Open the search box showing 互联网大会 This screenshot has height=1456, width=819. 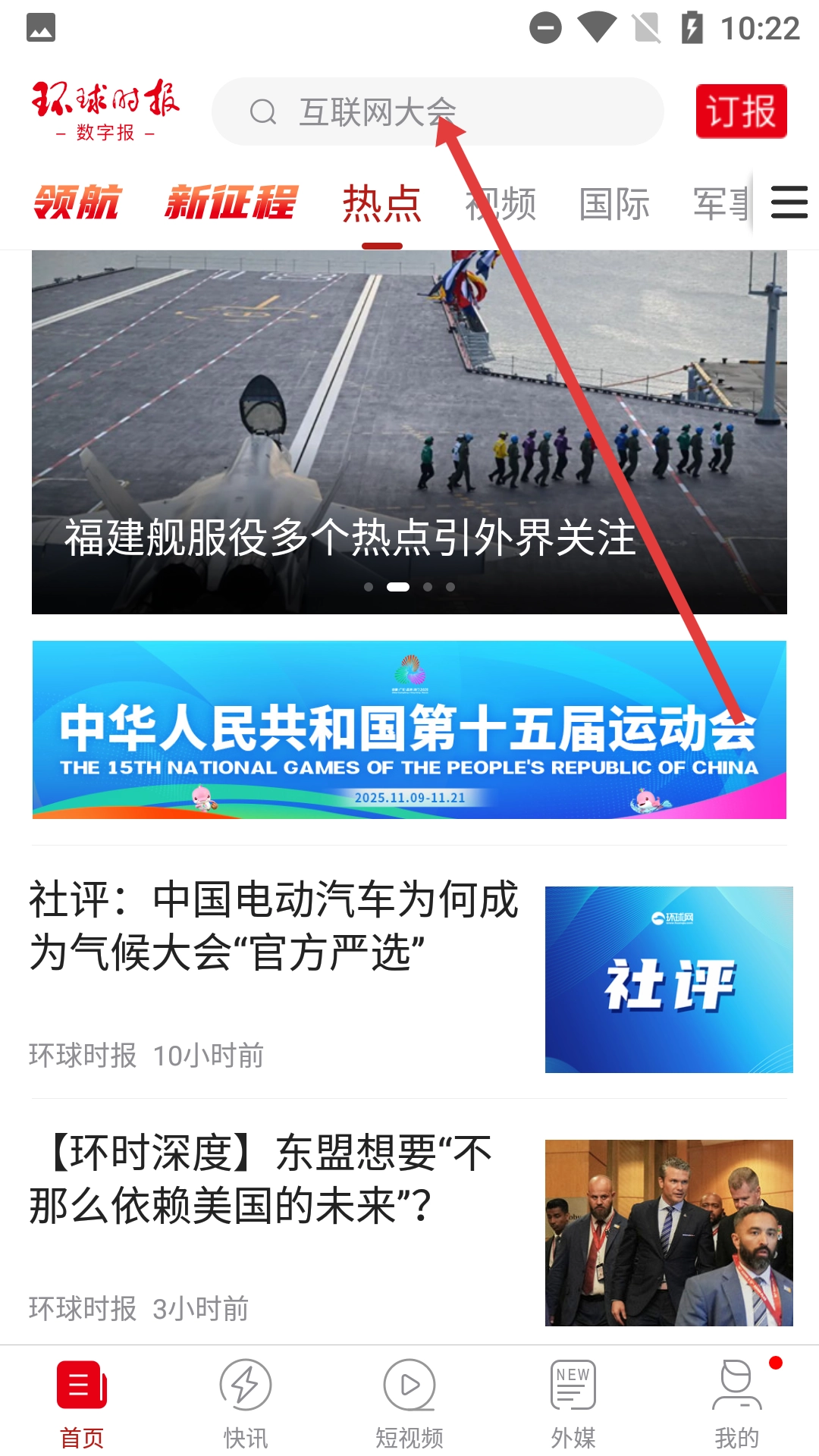437,111
